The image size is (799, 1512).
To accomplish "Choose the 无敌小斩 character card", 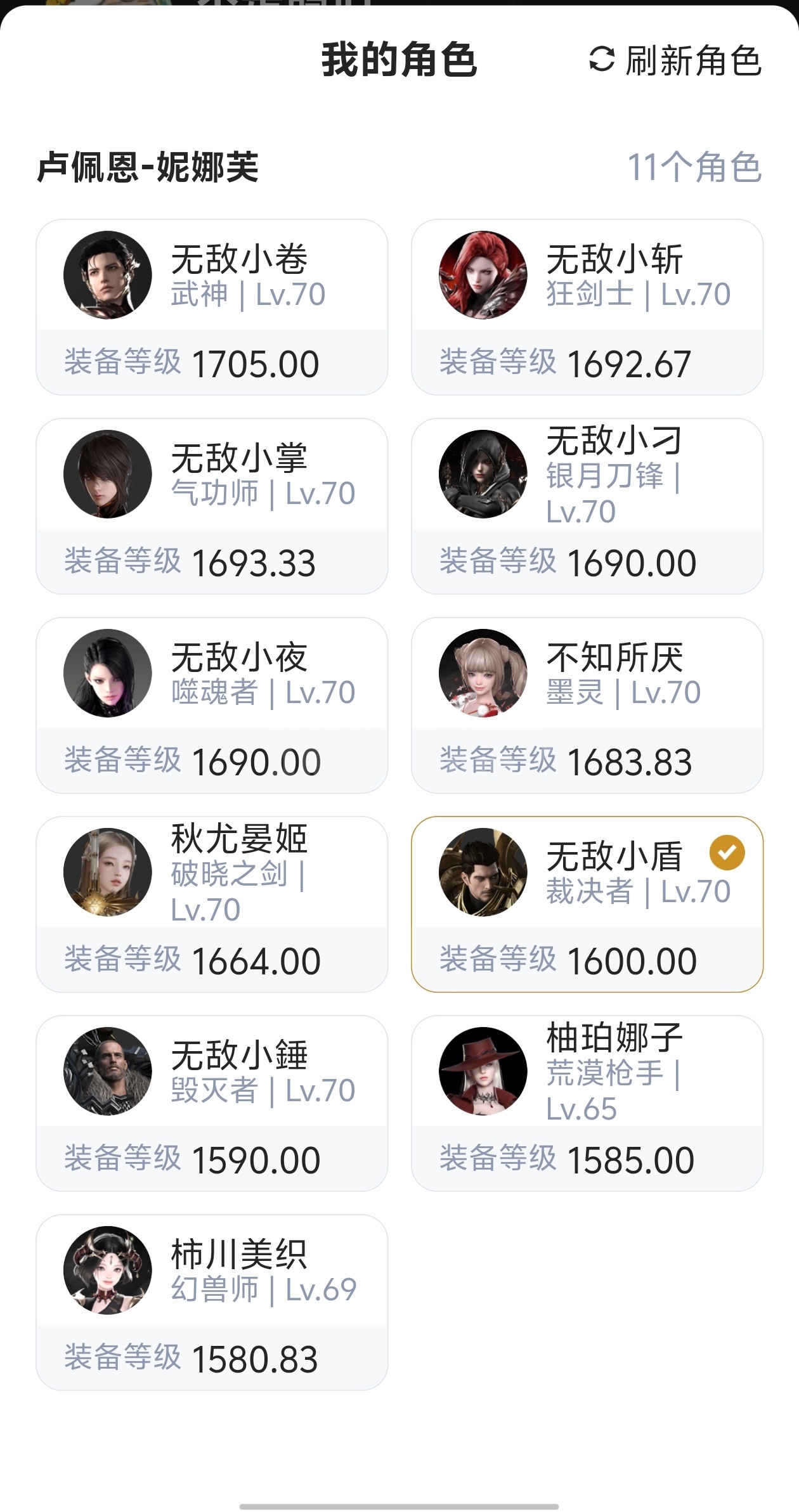I will 587,307.
